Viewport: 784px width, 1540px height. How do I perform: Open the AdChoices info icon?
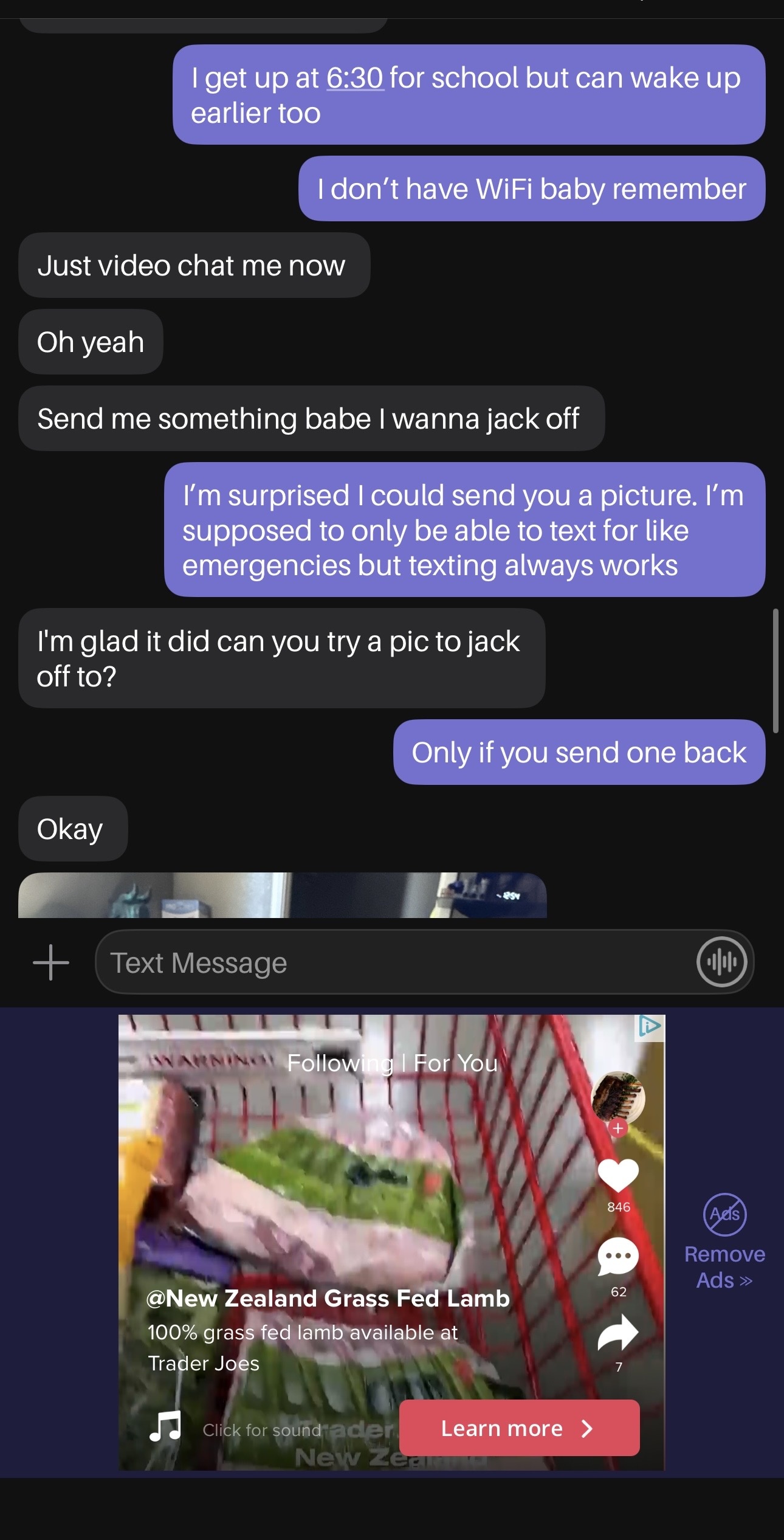pos(650,1027)
